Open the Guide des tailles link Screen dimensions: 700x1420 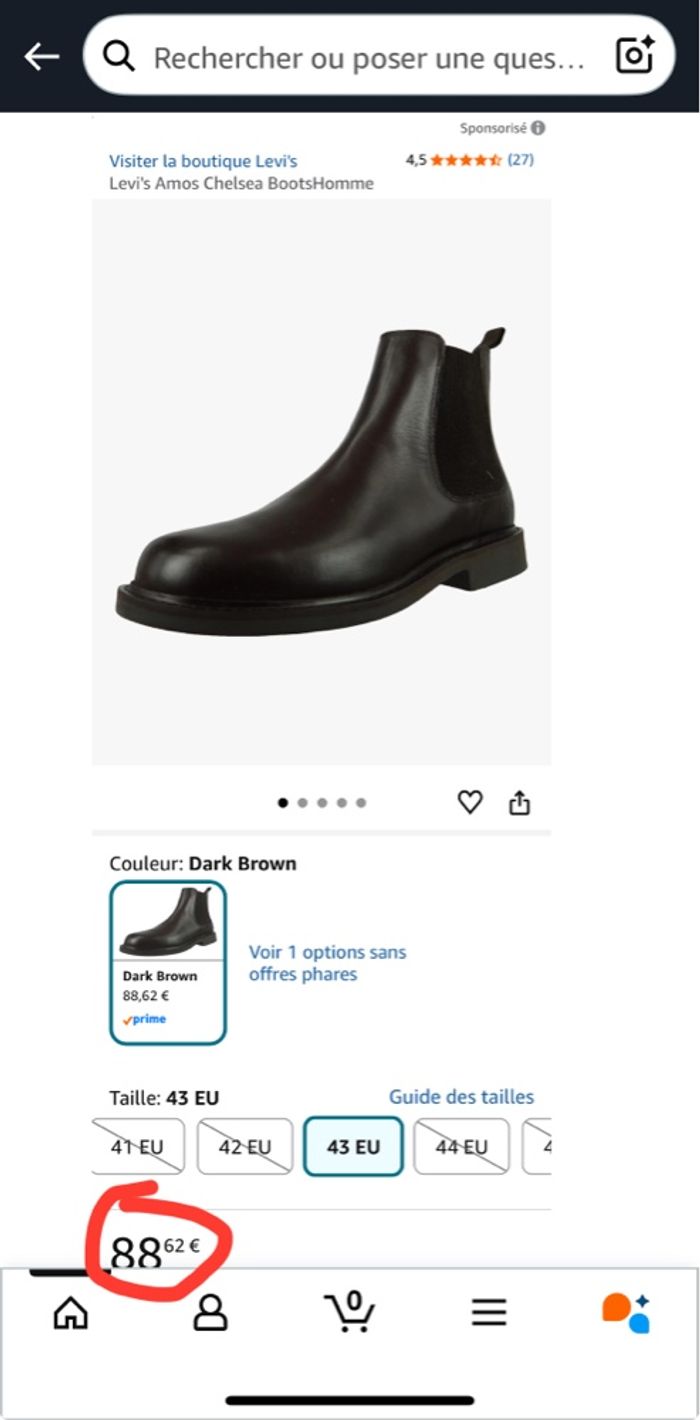coord(461,1097)
